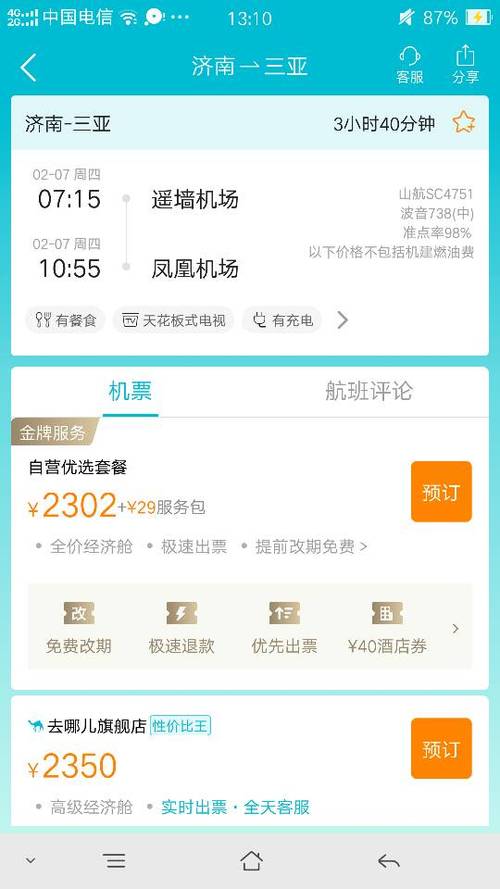
Task: Expand the flight amenities chevron
Action: coord(342,320)
